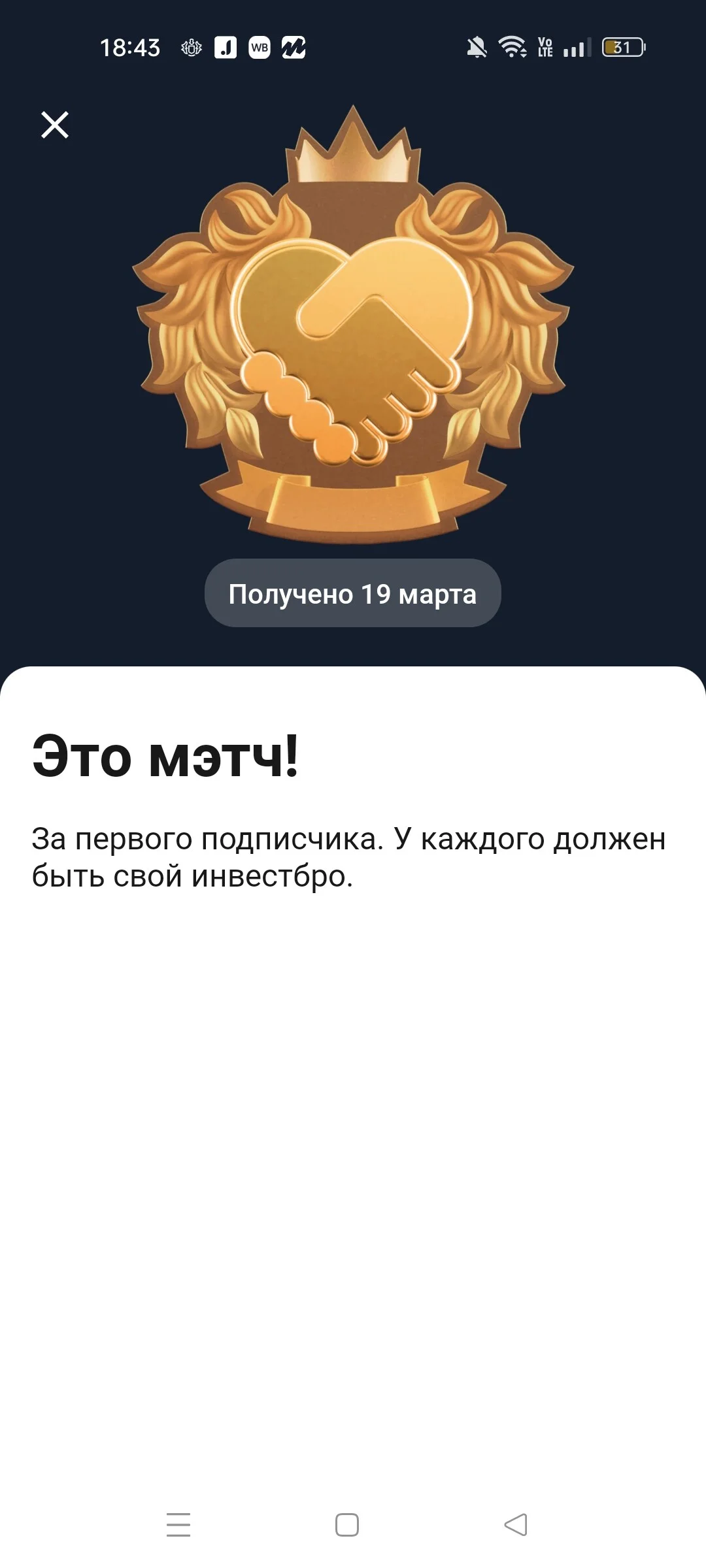Go back using the system back button
The height and width of the screenshot is (1568, 706).
click(516, 1525)
